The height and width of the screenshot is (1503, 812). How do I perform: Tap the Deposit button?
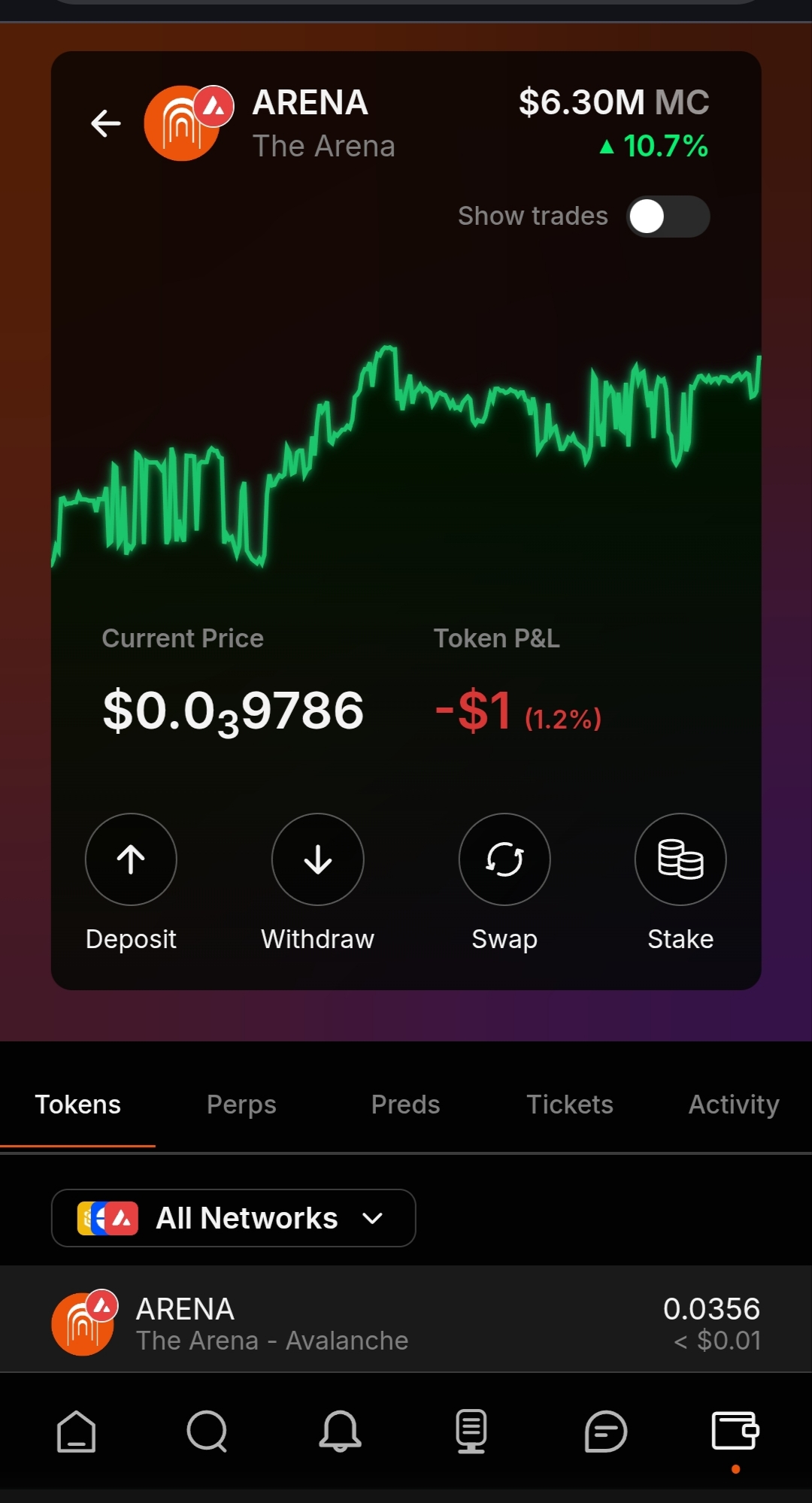coord(131,859)
